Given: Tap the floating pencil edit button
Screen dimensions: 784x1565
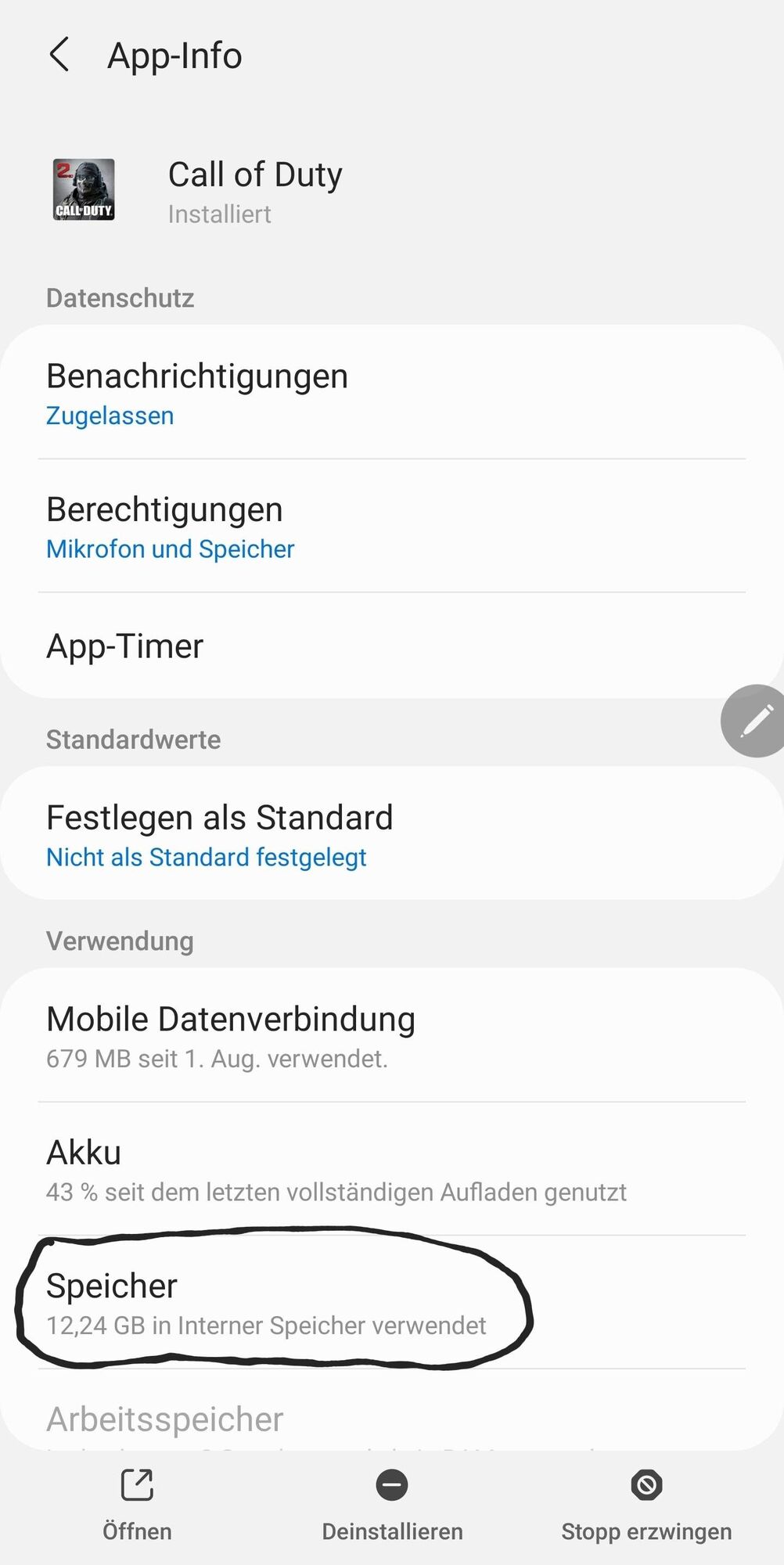Looking at the screenshot, I should click(755, 721).
